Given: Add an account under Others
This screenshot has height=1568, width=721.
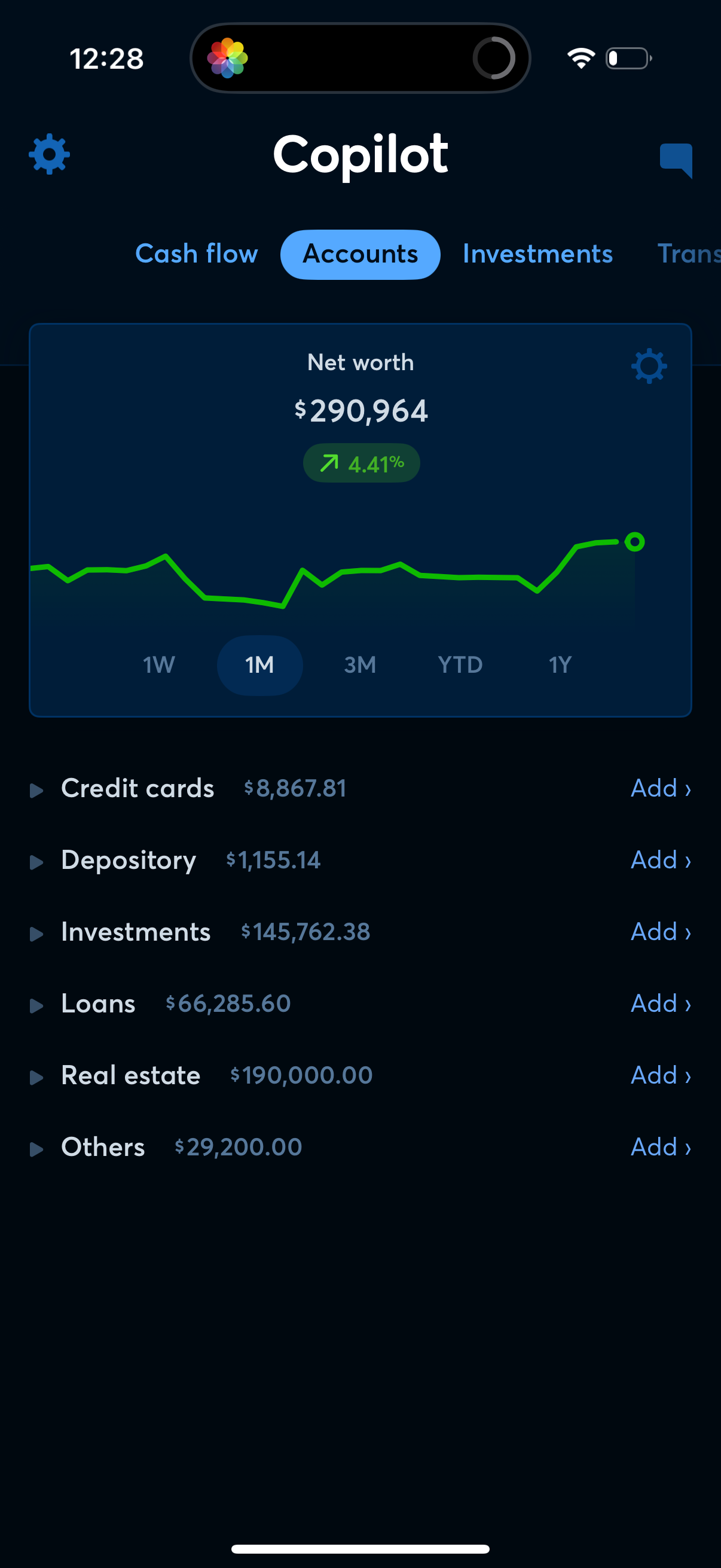Looking at the screenshot, I should [x=659, y=1148].
